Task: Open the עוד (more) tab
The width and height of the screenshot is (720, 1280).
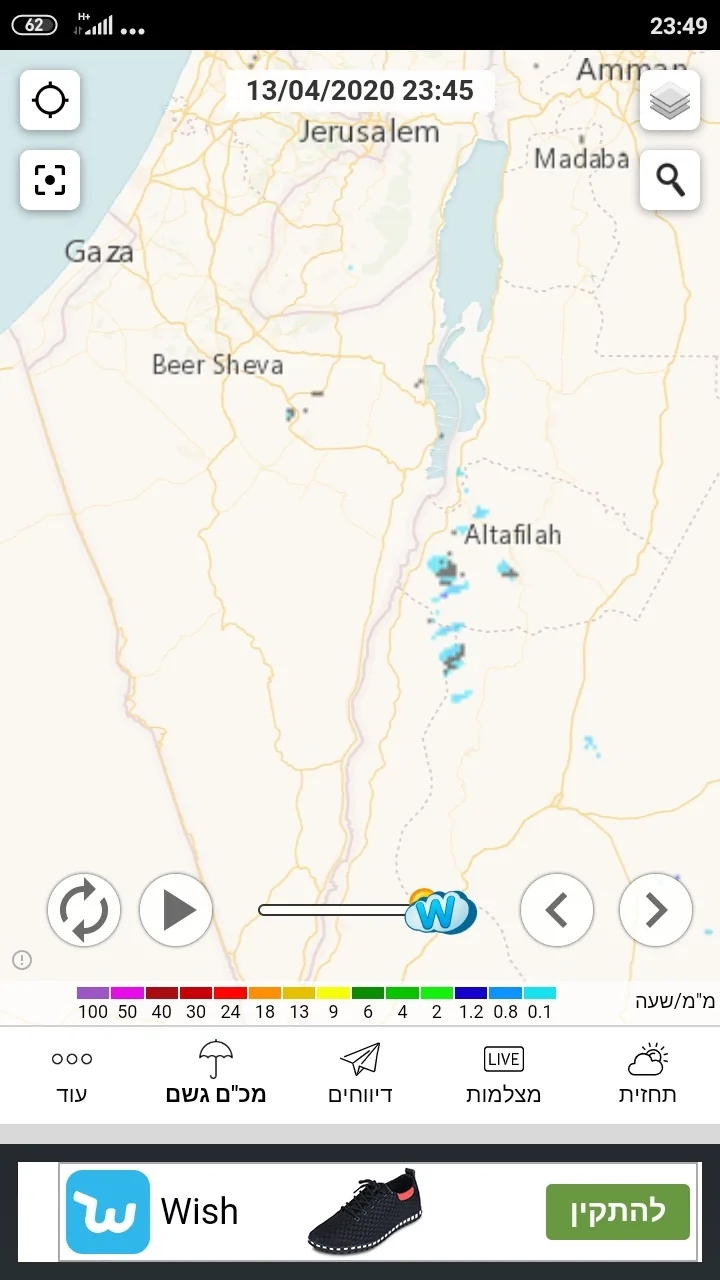Action: coord(71,1075)
